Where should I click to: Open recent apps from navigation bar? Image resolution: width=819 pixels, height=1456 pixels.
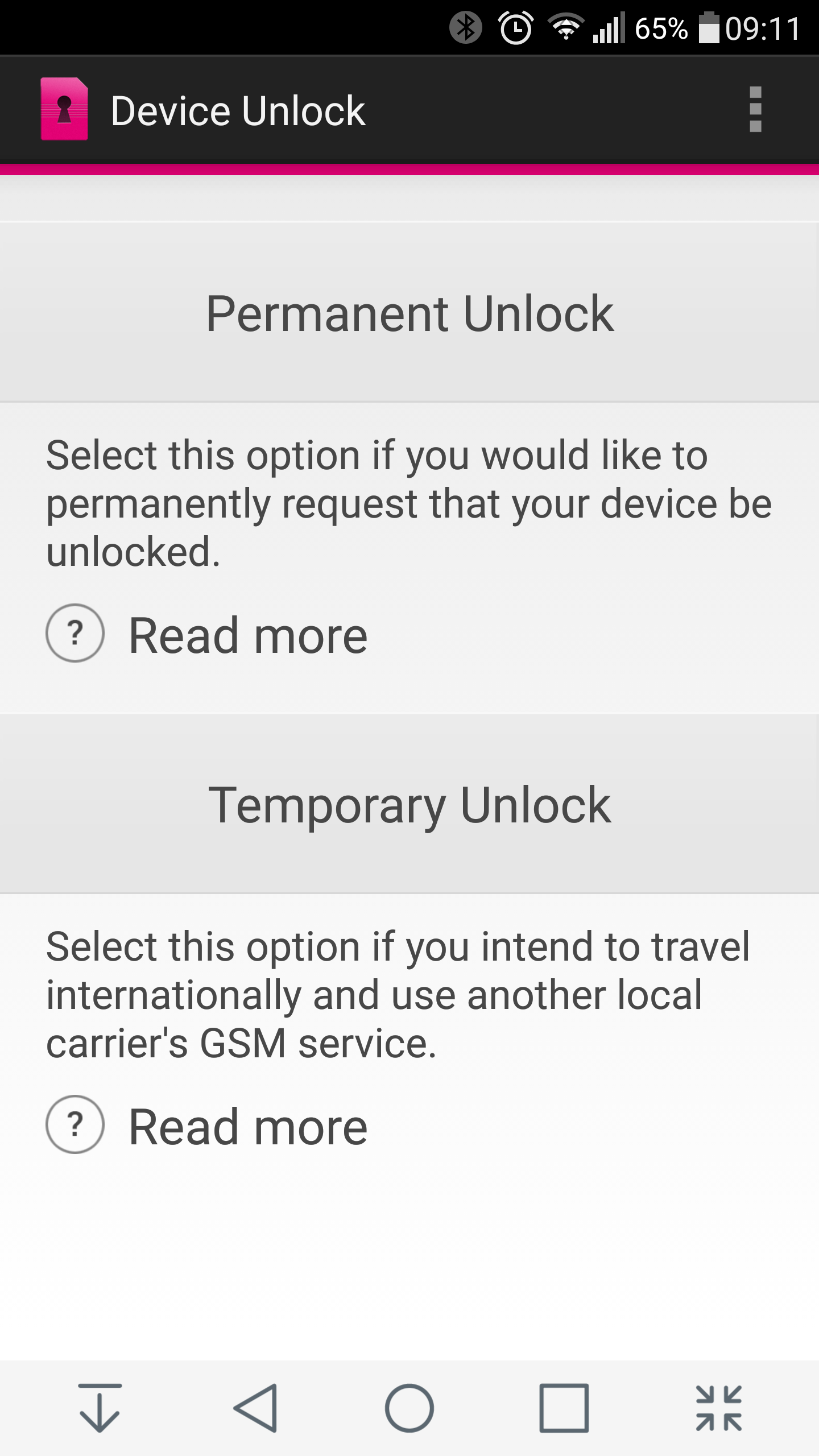pos(564,1408)
